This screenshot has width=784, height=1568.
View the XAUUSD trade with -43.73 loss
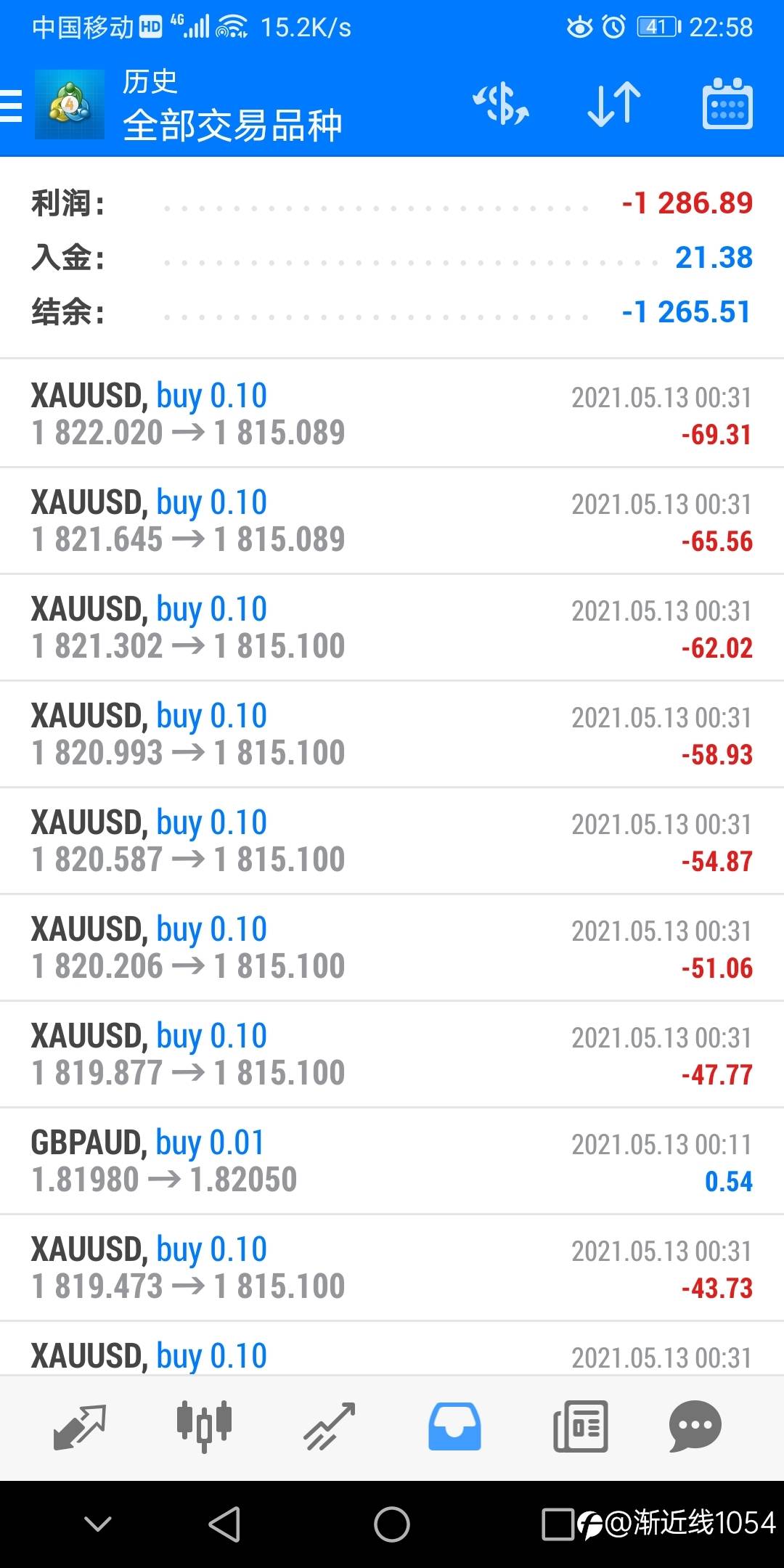[392, 1267]
